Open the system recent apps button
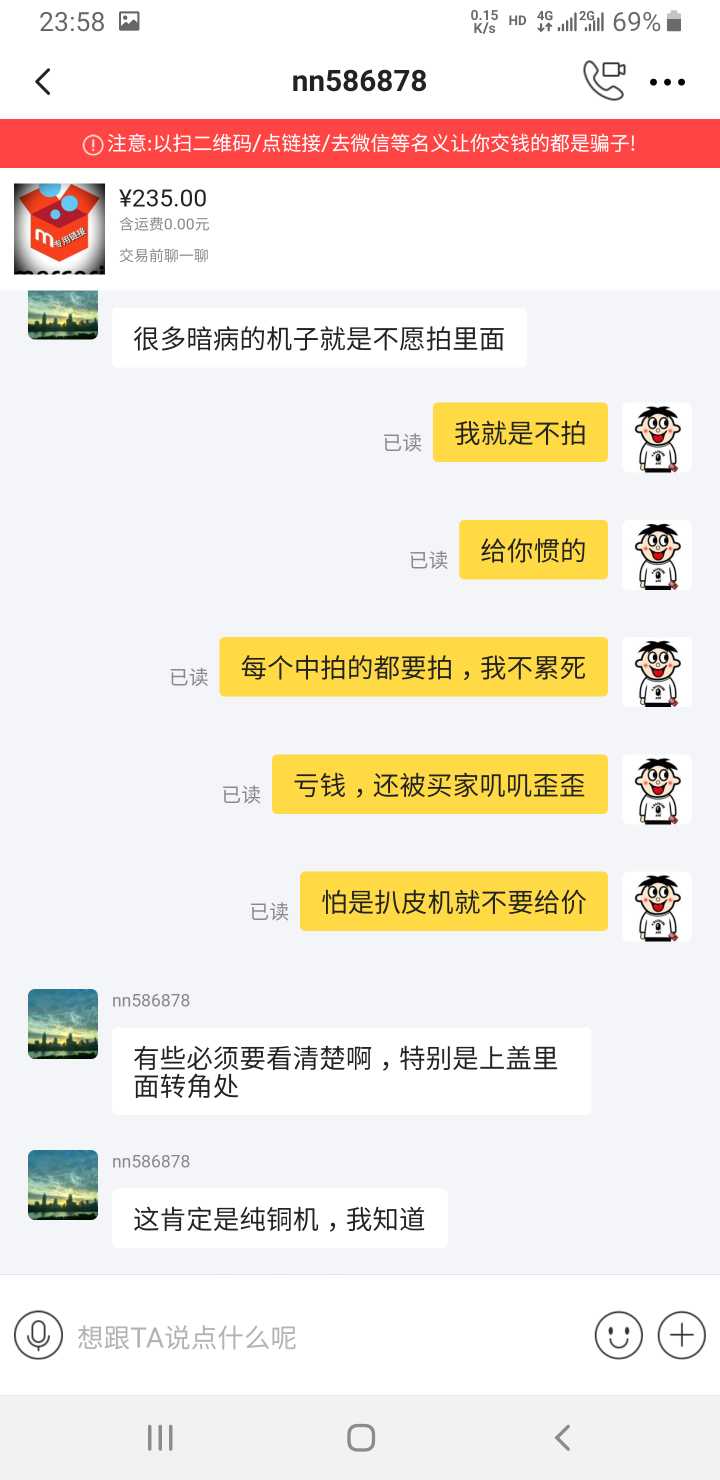Screen dimensions: 720x1480 [x=160, y=1438]
